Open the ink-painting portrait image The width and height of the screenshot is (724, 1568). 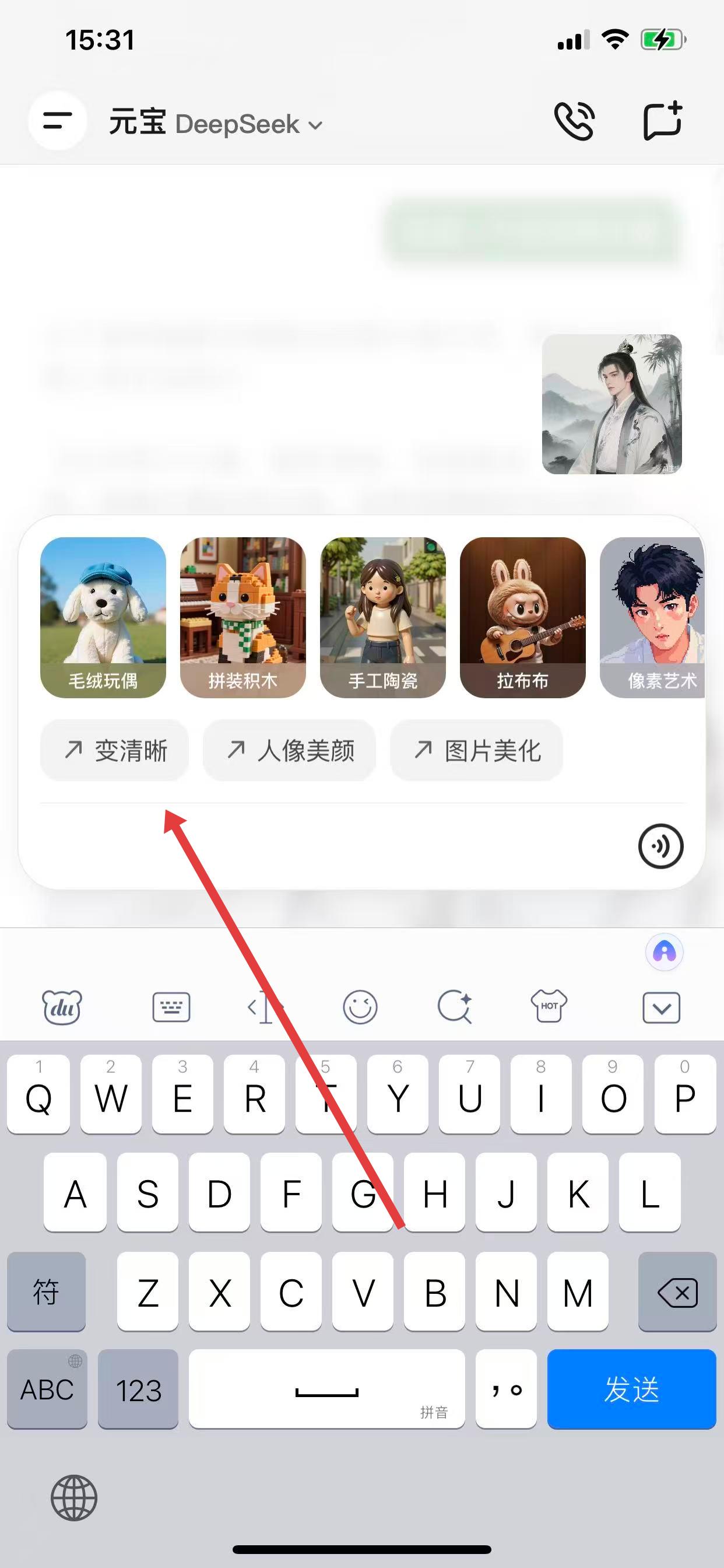pos(611,404)
